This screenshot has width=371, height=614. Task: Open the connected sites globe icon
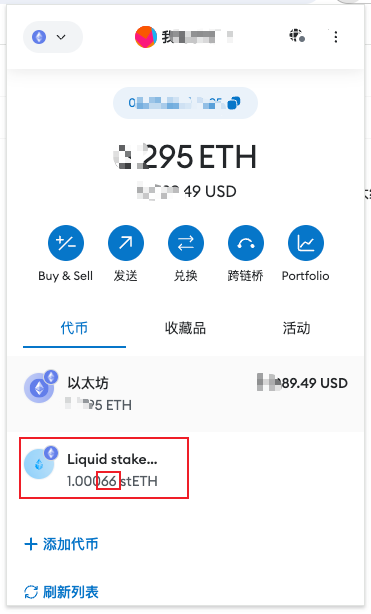point(297,36)
